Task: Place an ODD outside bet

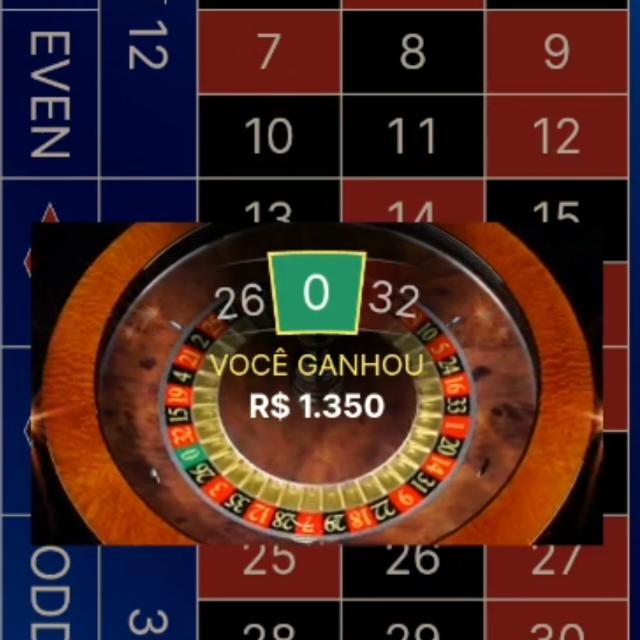Action: pos(49,592)
